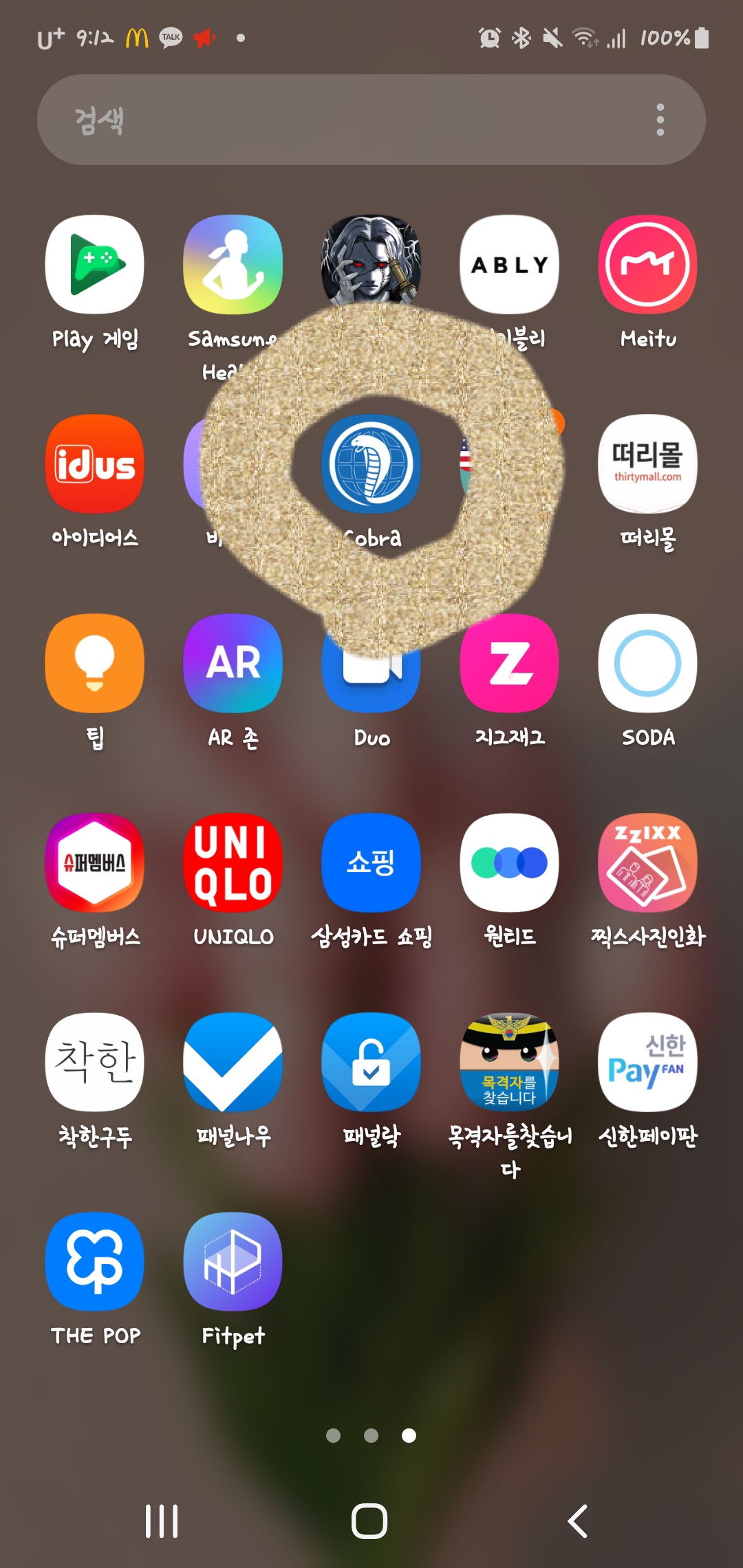Go to the home screen

pos(370,1521)
